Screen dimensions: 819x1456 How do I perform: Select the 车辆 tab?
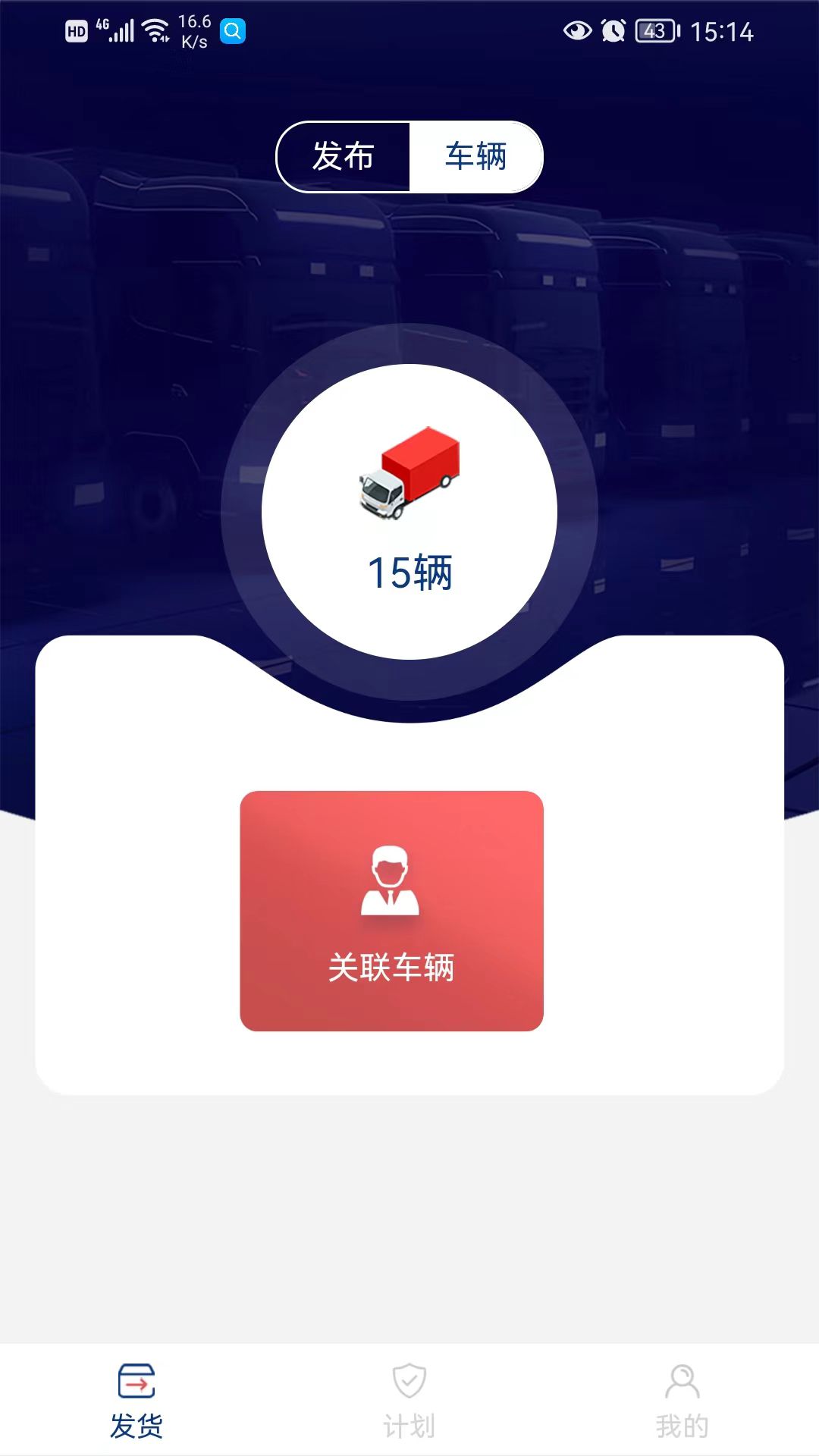(475, 156)
